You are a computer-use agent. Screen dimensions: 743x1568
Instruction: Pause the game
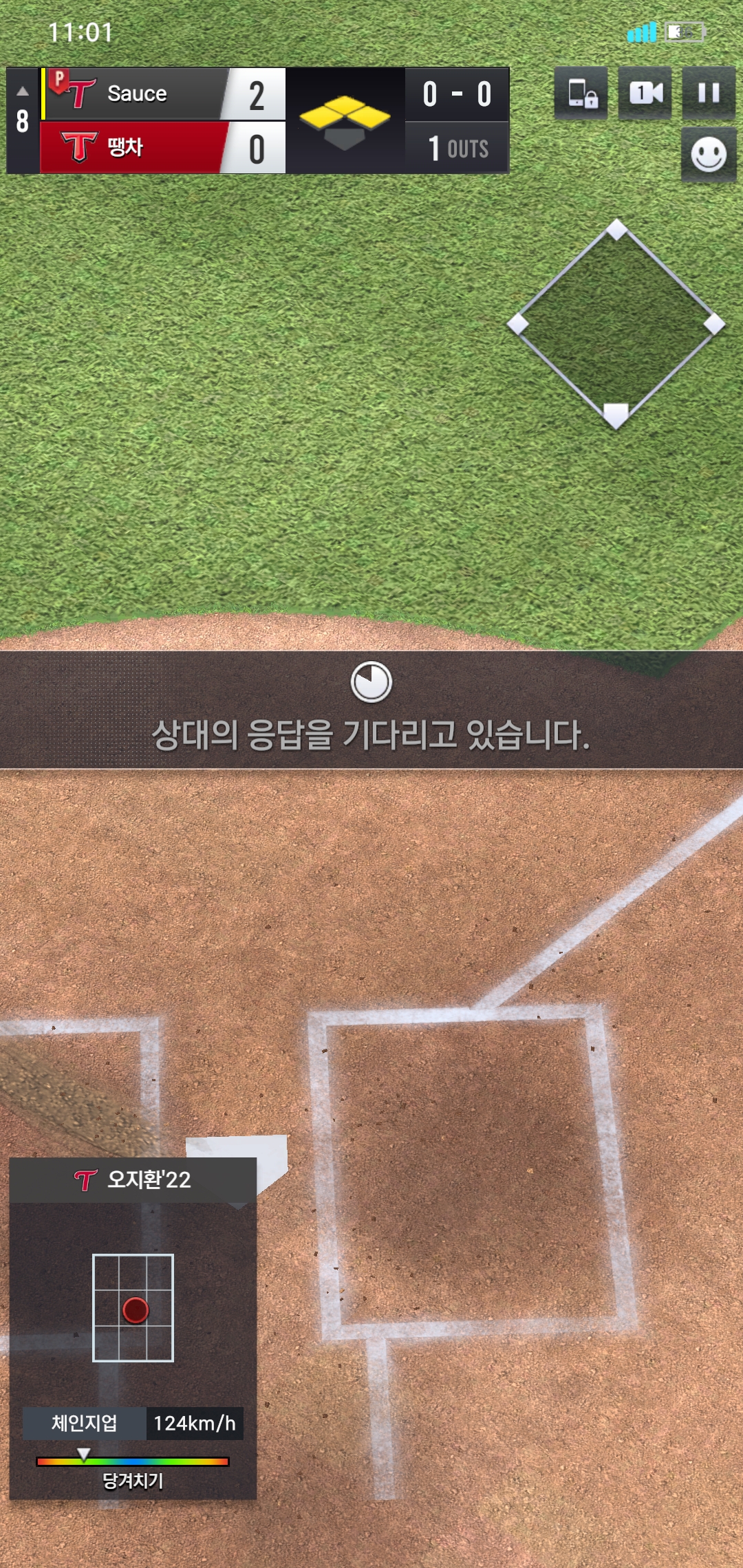(x=709, y=93)
